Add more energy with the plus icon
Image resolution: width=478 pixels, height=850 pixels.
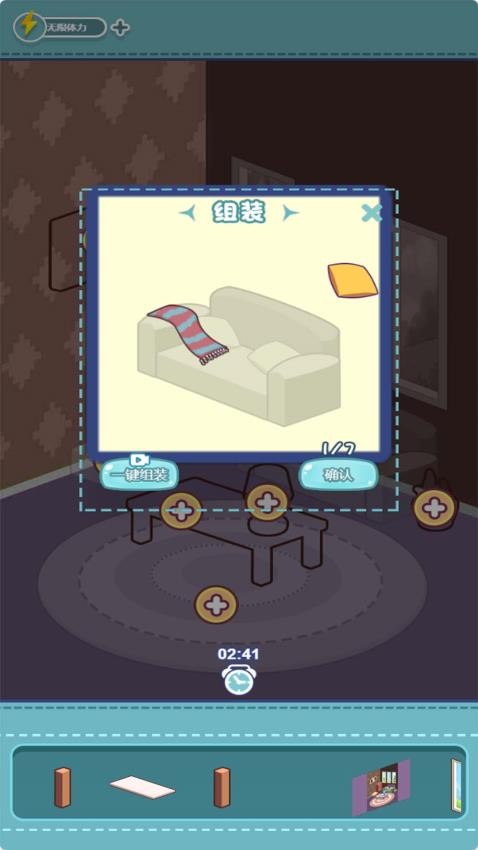coord(120,28)
